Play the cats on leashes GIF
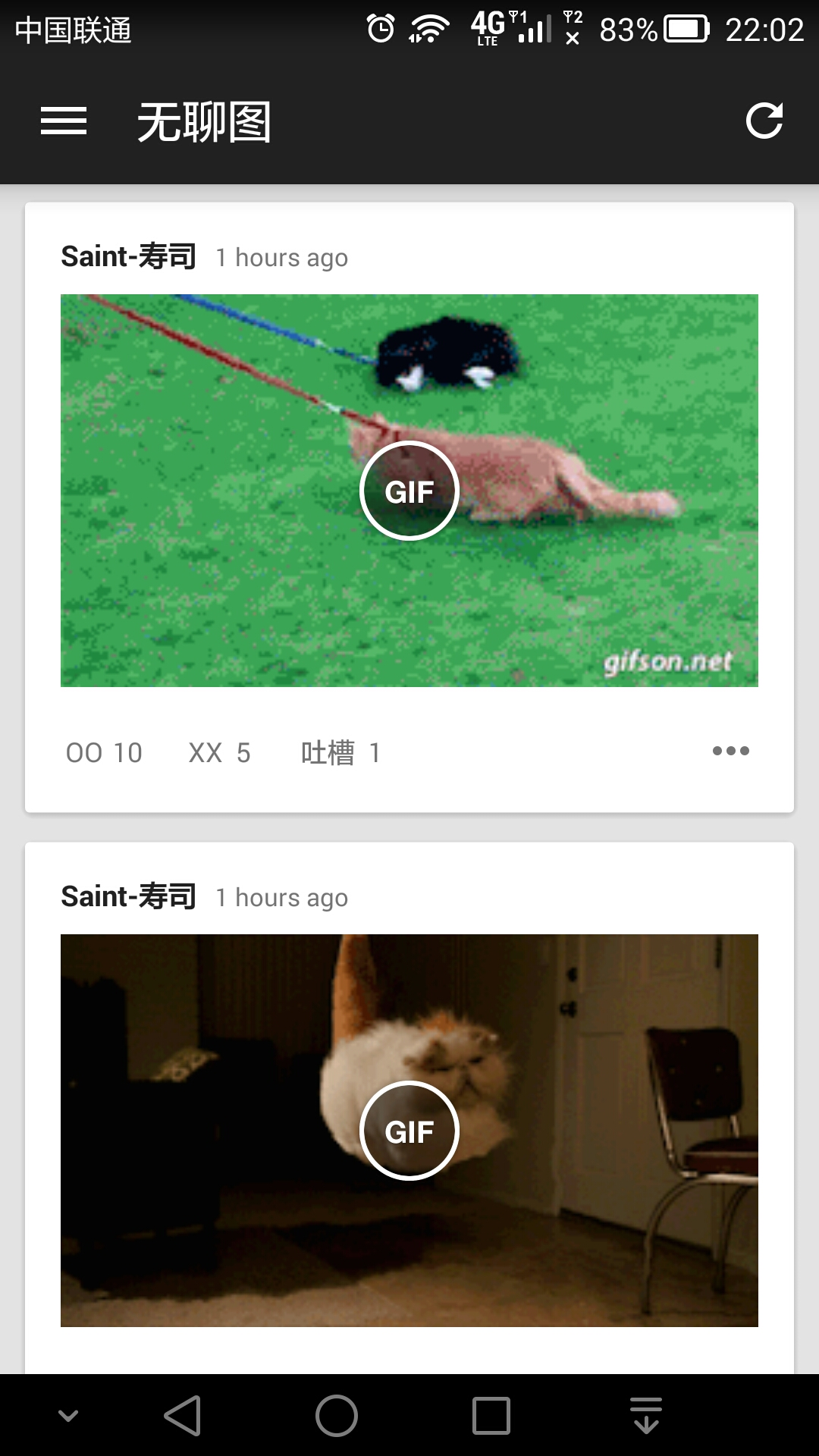 [409, 491]
